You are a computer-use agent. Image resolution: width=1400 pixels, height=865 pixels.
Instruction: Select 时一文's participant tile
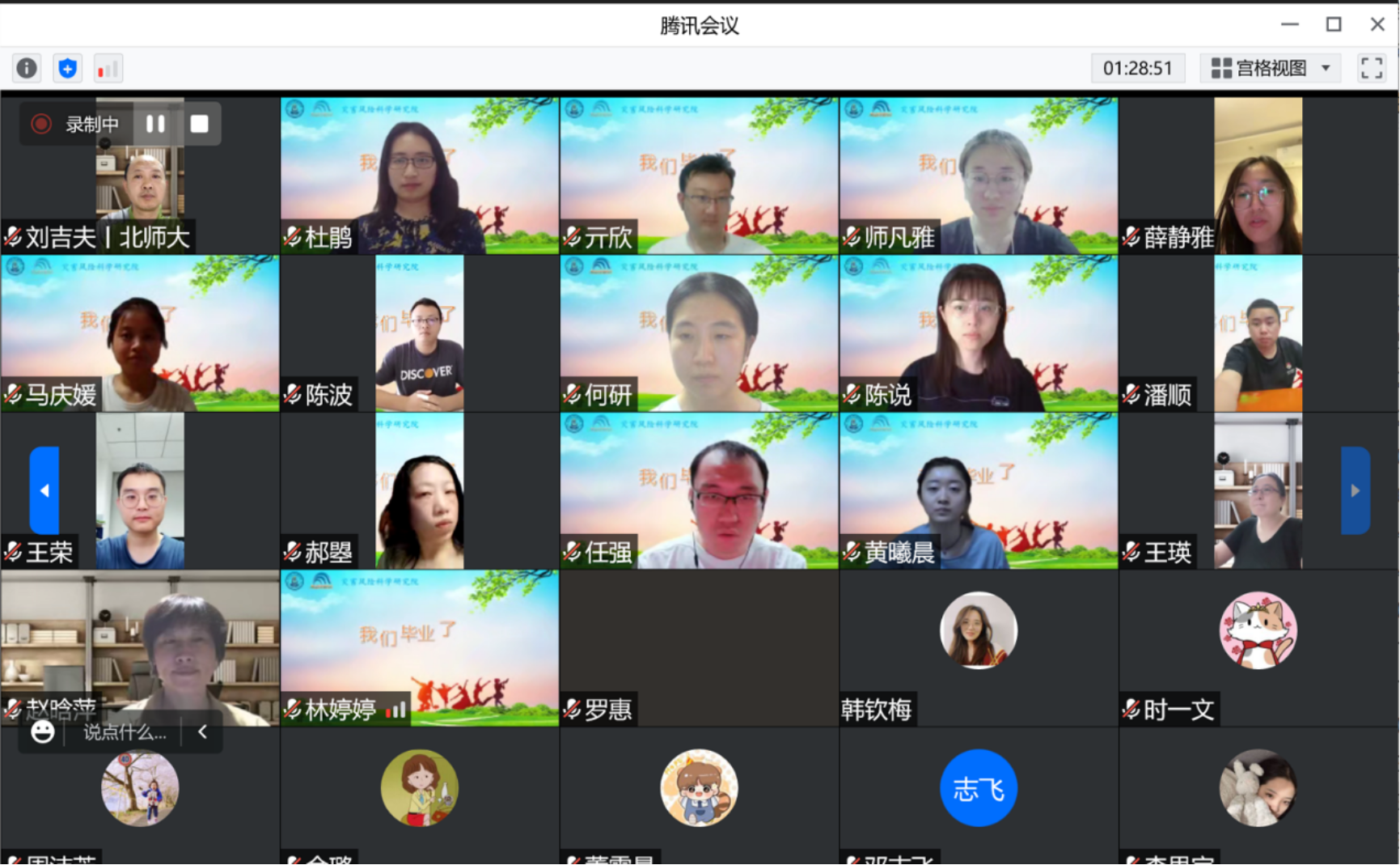1258,647
